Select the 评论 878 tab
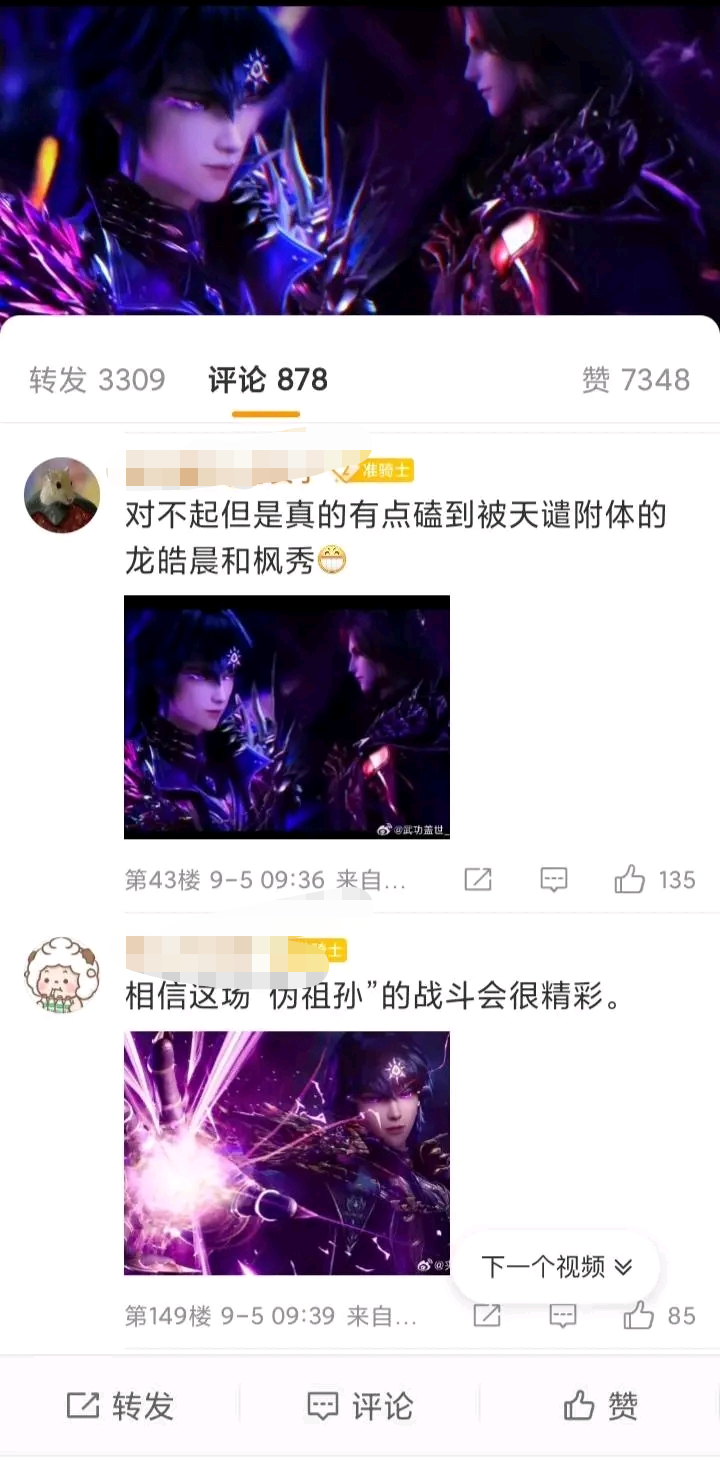Viewport: 720px width, 1472px height. (x=267, y=380)
